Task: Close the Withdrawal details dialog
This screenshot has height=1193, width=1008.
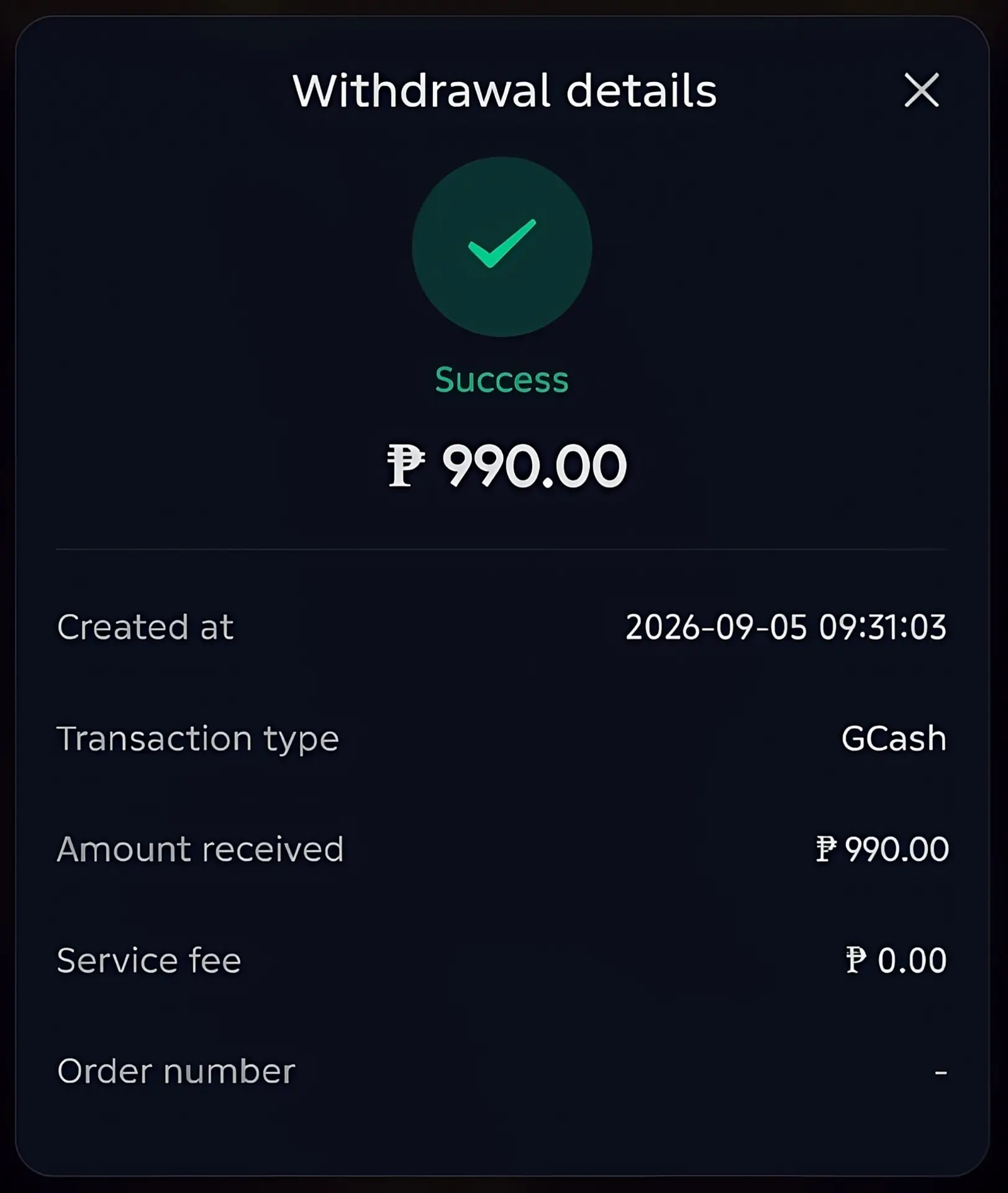Action: (922, 91)
